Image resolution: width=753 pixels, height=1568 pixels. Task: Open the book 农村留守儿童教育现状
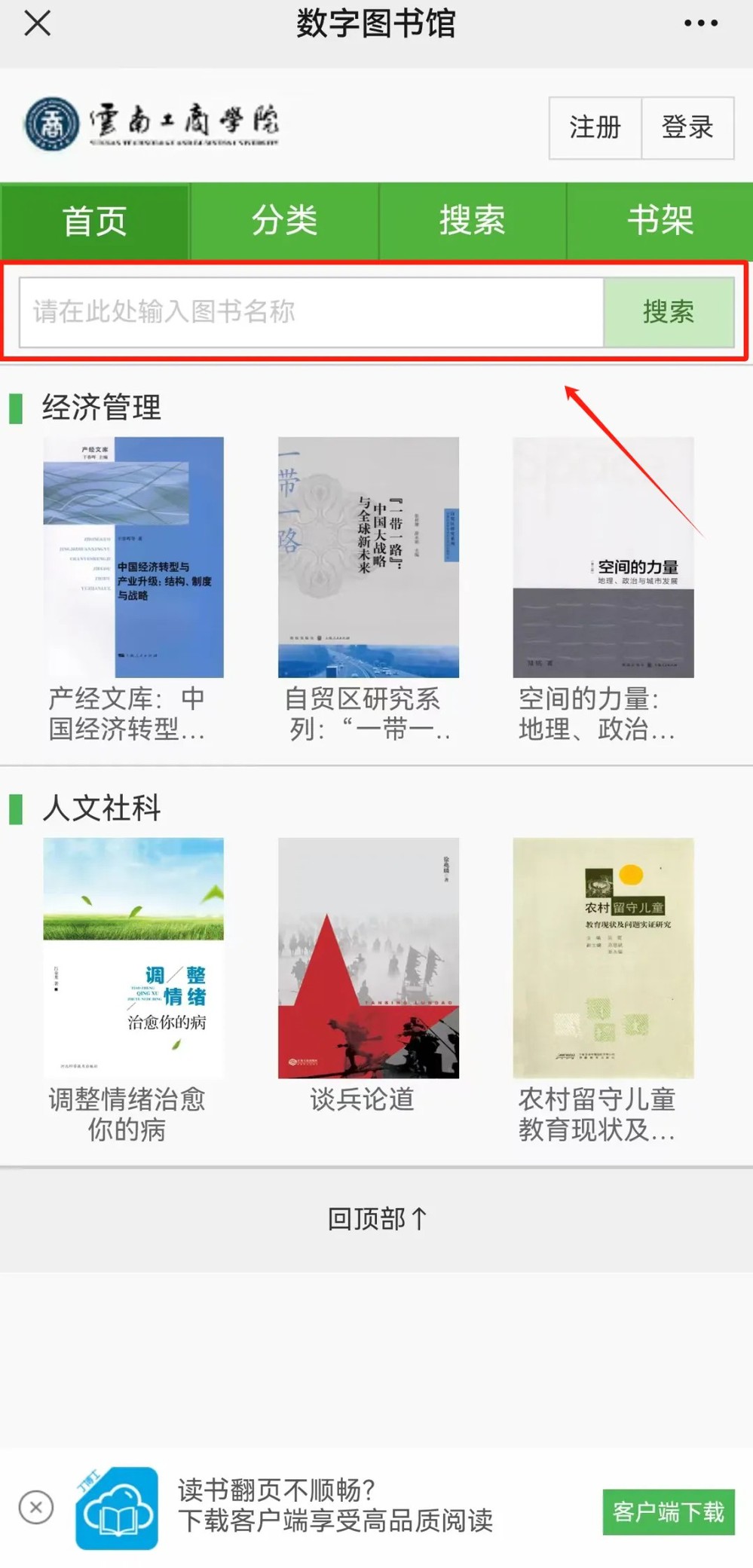pyautogui.click(x=603, y=958)
